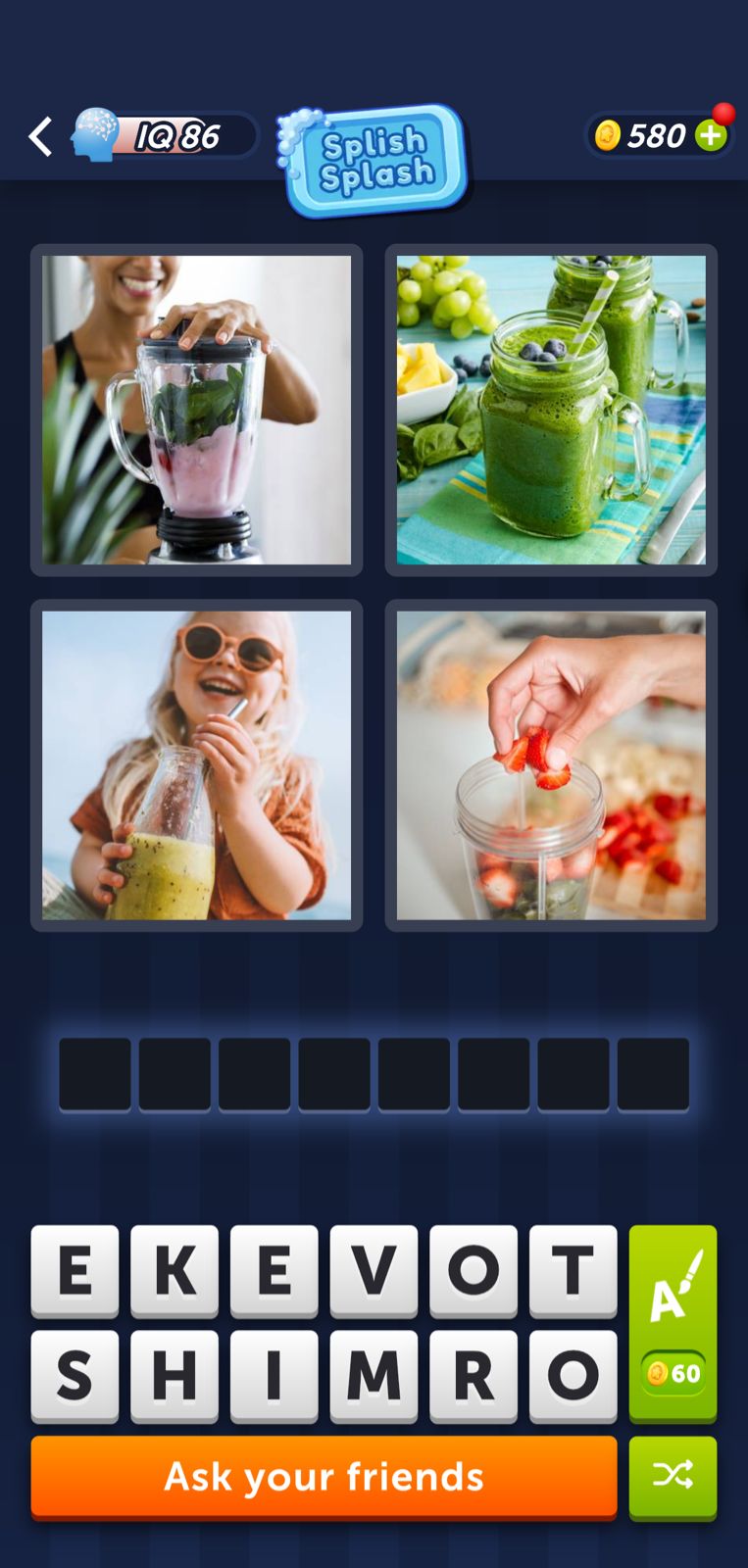The image size is (748, 1568).
Task: Enlarge the strawberries in blender cup picture
Action: coord(551,764)
